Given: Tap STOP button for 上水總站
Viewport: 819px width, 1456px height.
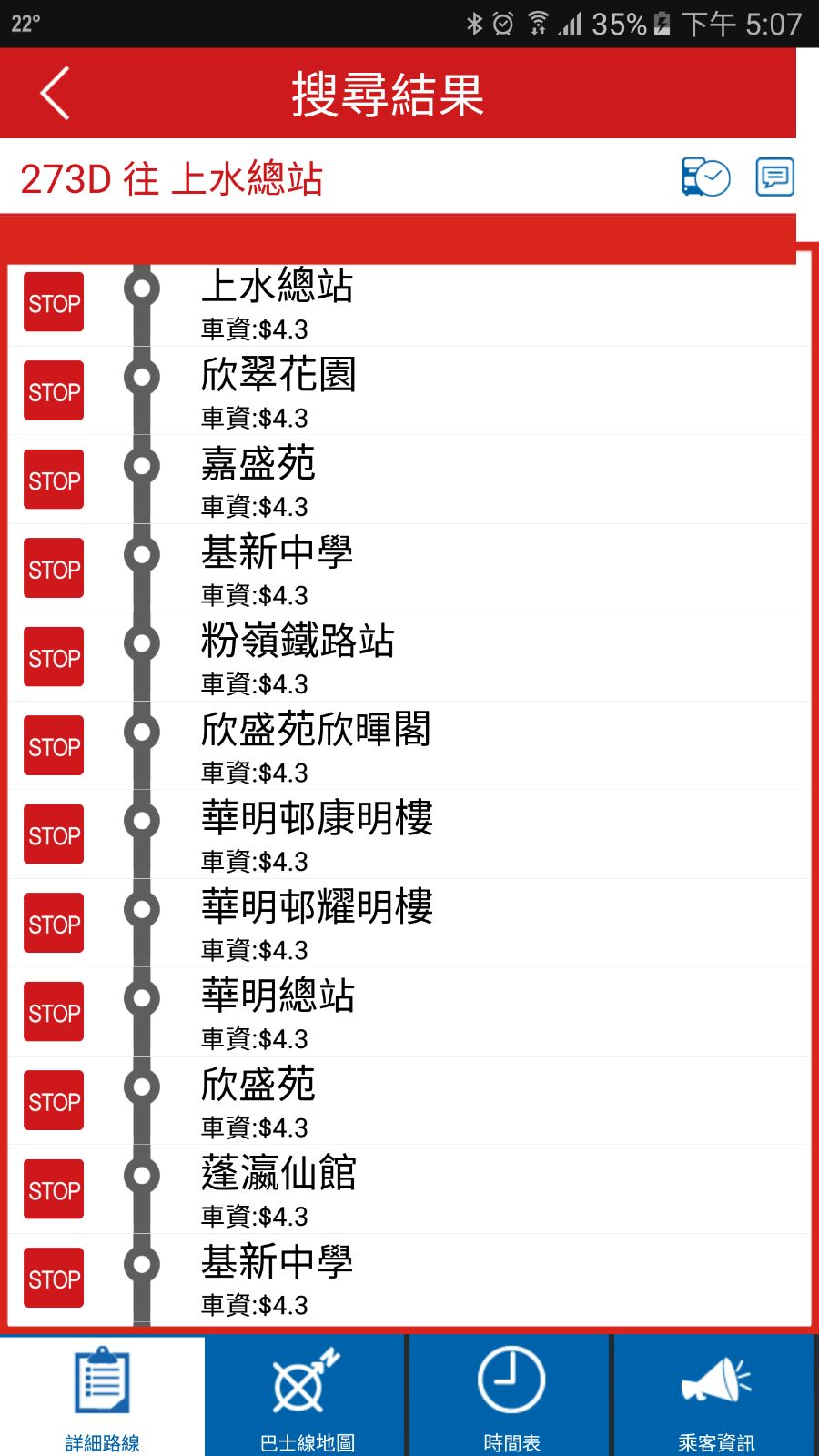Looking at the screenshot, I should click(x=54, y=302).
